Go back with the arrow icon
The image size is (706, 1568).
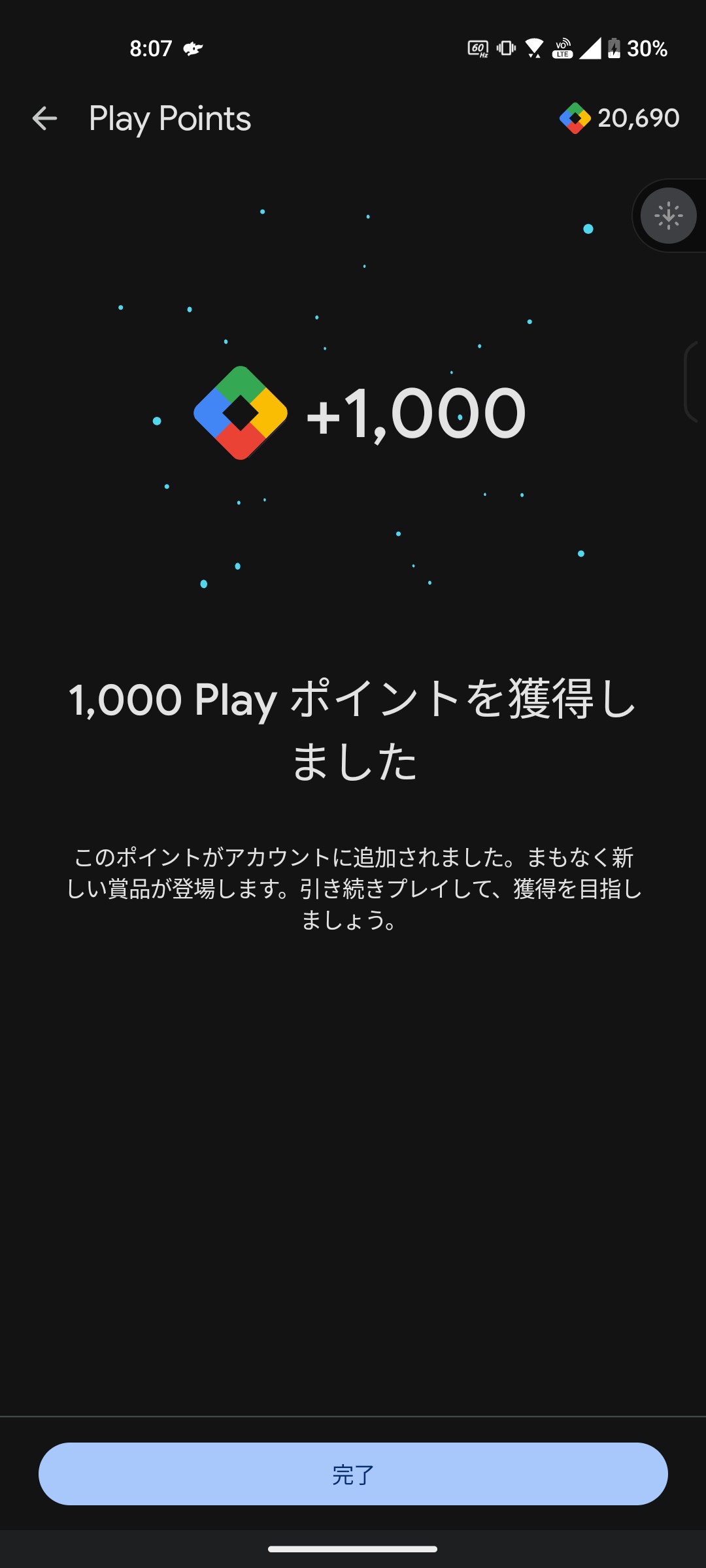pos(44,118)
